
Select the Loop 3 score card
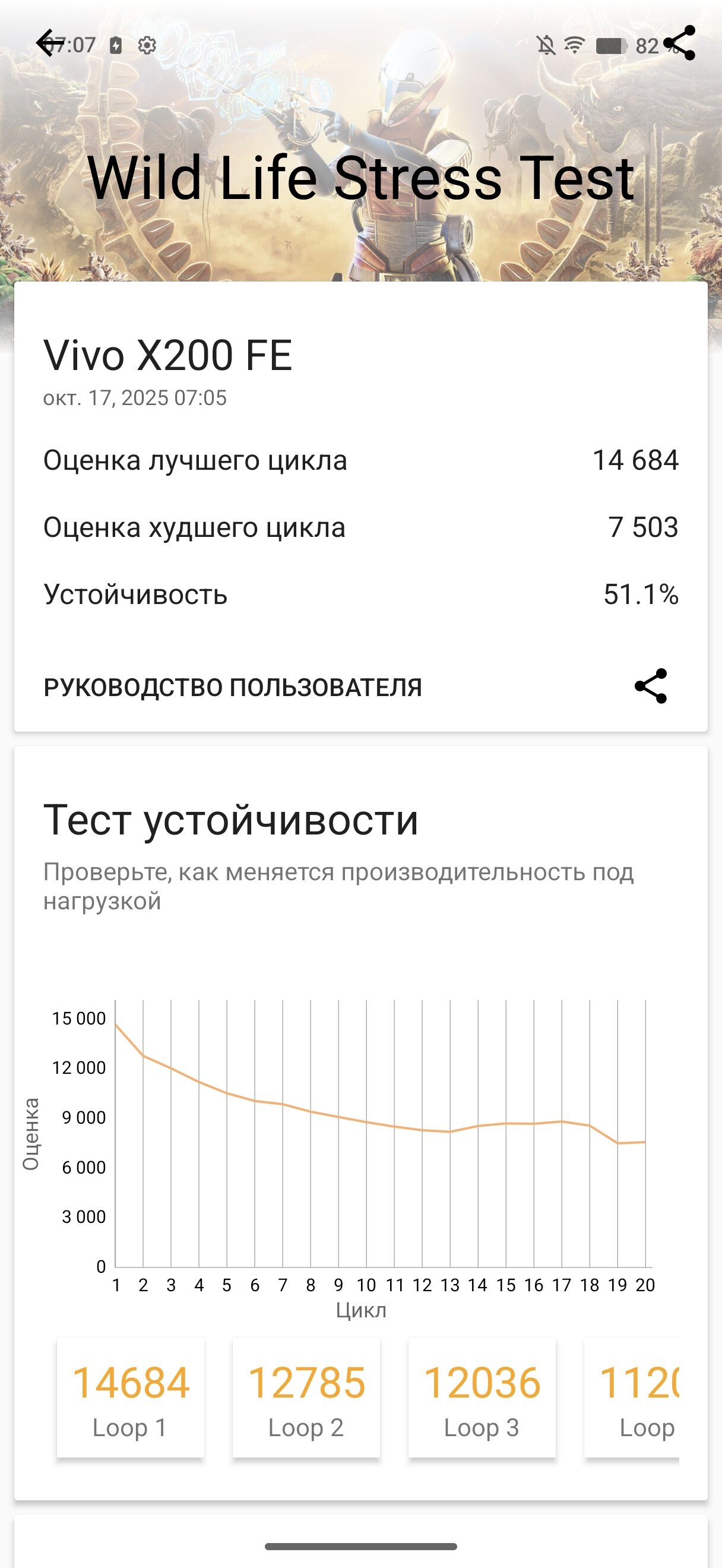[482, 1398]
